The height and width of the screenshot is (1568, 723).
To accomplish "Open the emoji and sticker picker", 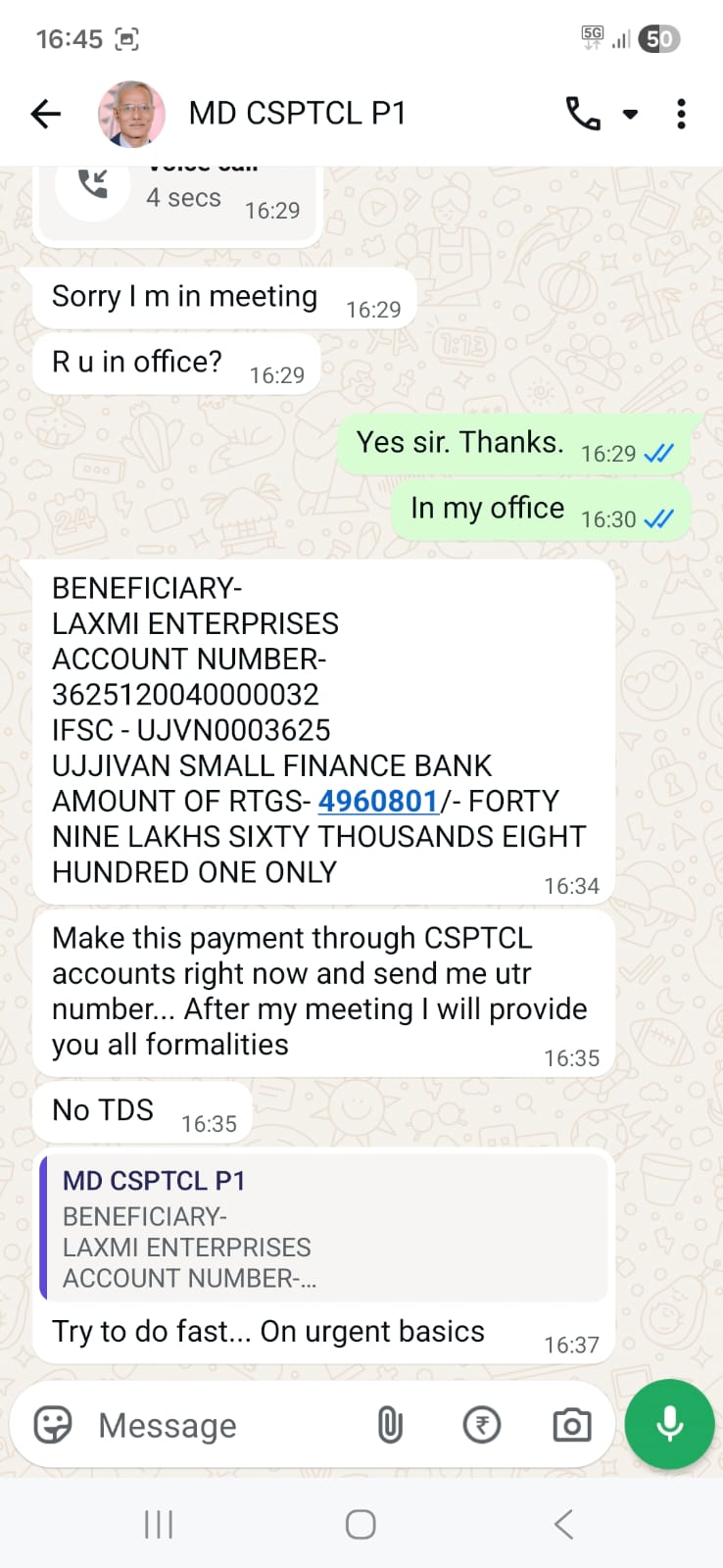I will point(53,1425).
